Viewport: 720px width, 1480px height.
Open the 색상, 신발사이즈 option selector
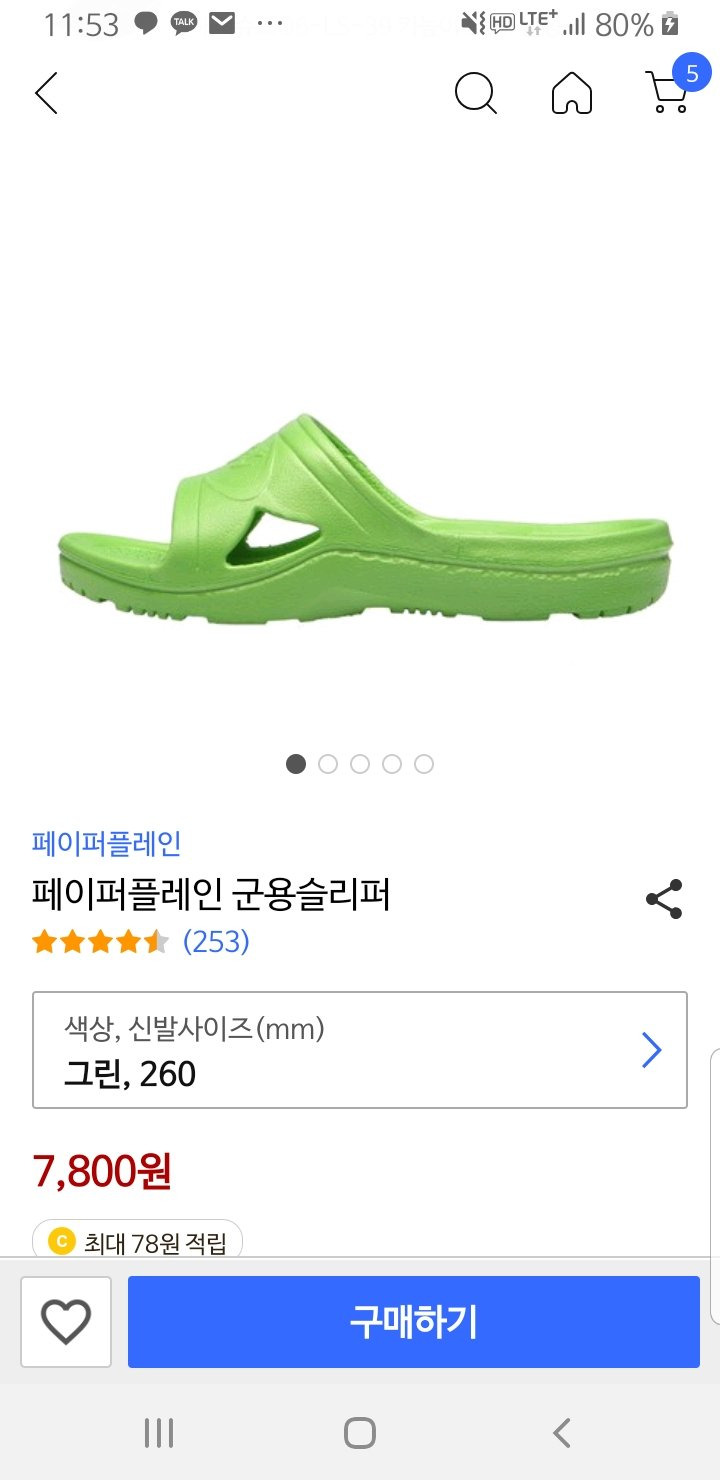(x=360, y=1050)
